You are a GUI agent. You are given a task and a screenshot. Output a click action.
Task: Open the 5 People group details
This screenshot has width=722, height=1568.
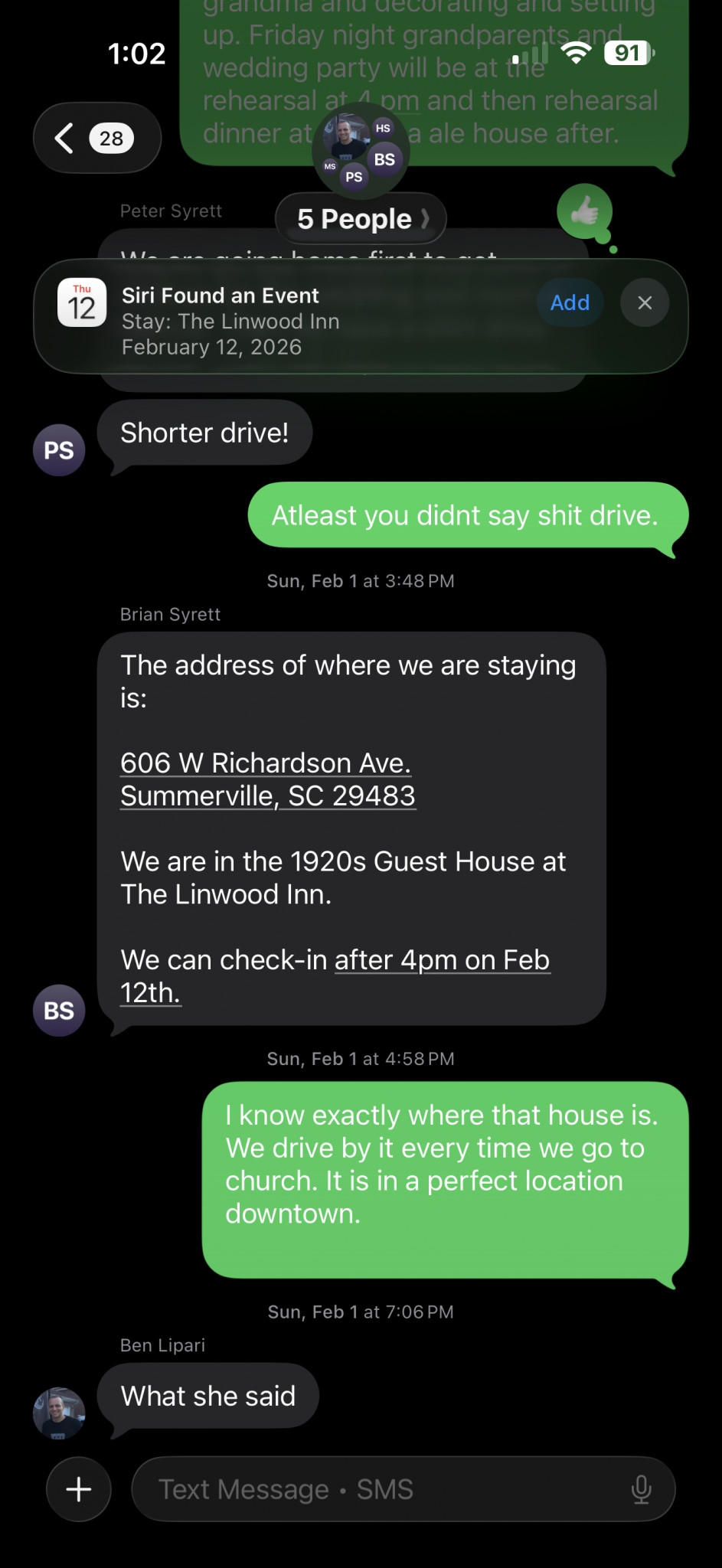click(x=360, y=219)
